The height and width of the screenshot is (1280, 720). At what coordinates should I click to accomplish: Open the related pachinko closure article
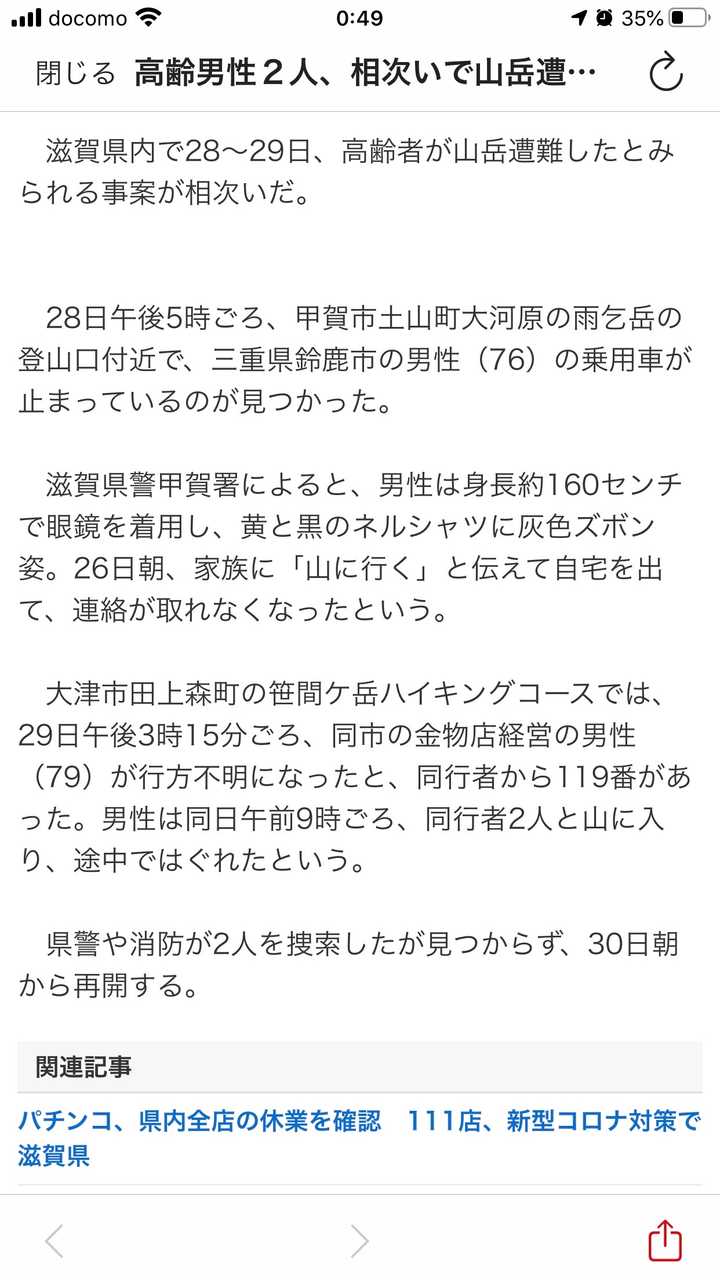(359, 1139)
